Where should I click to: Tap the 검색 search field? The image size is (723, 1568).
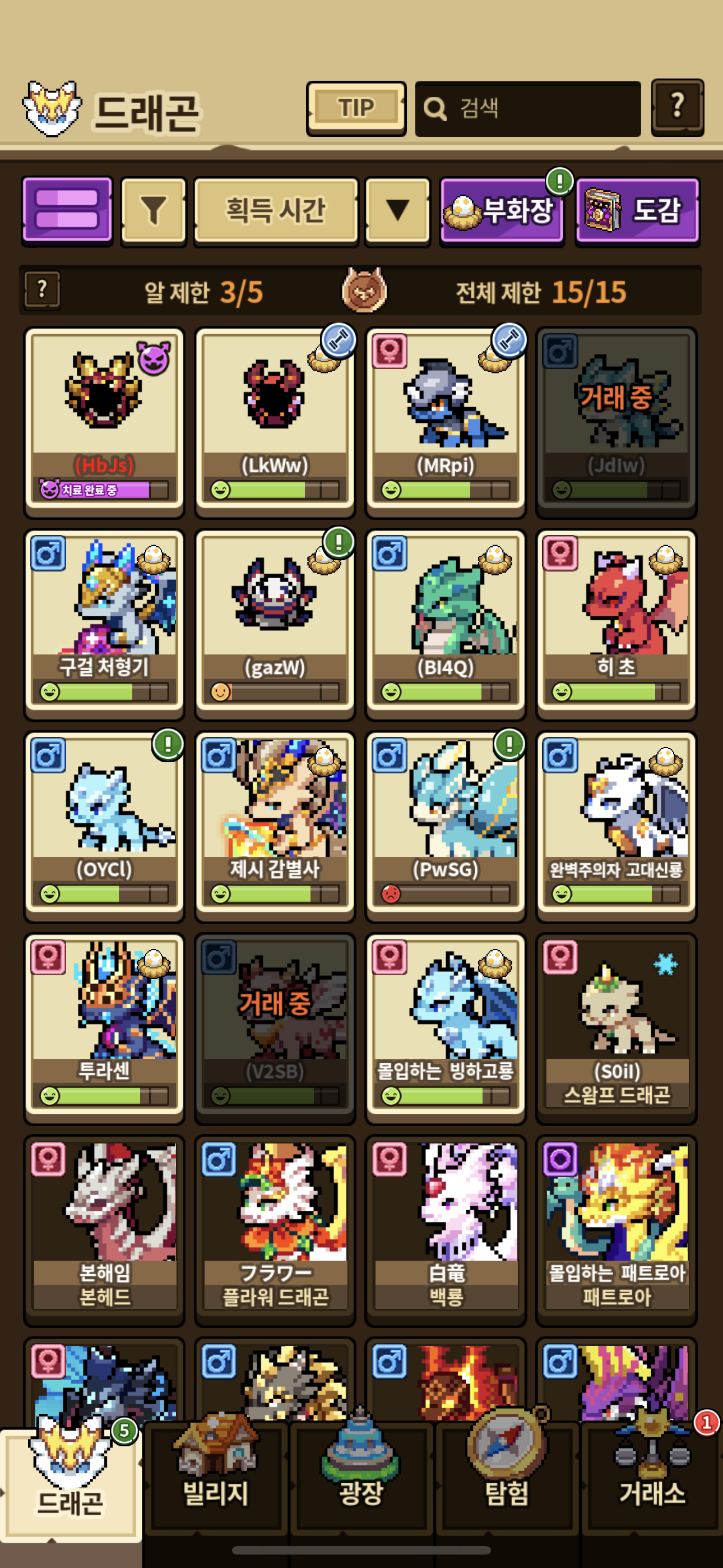click(x=527, y=109)
